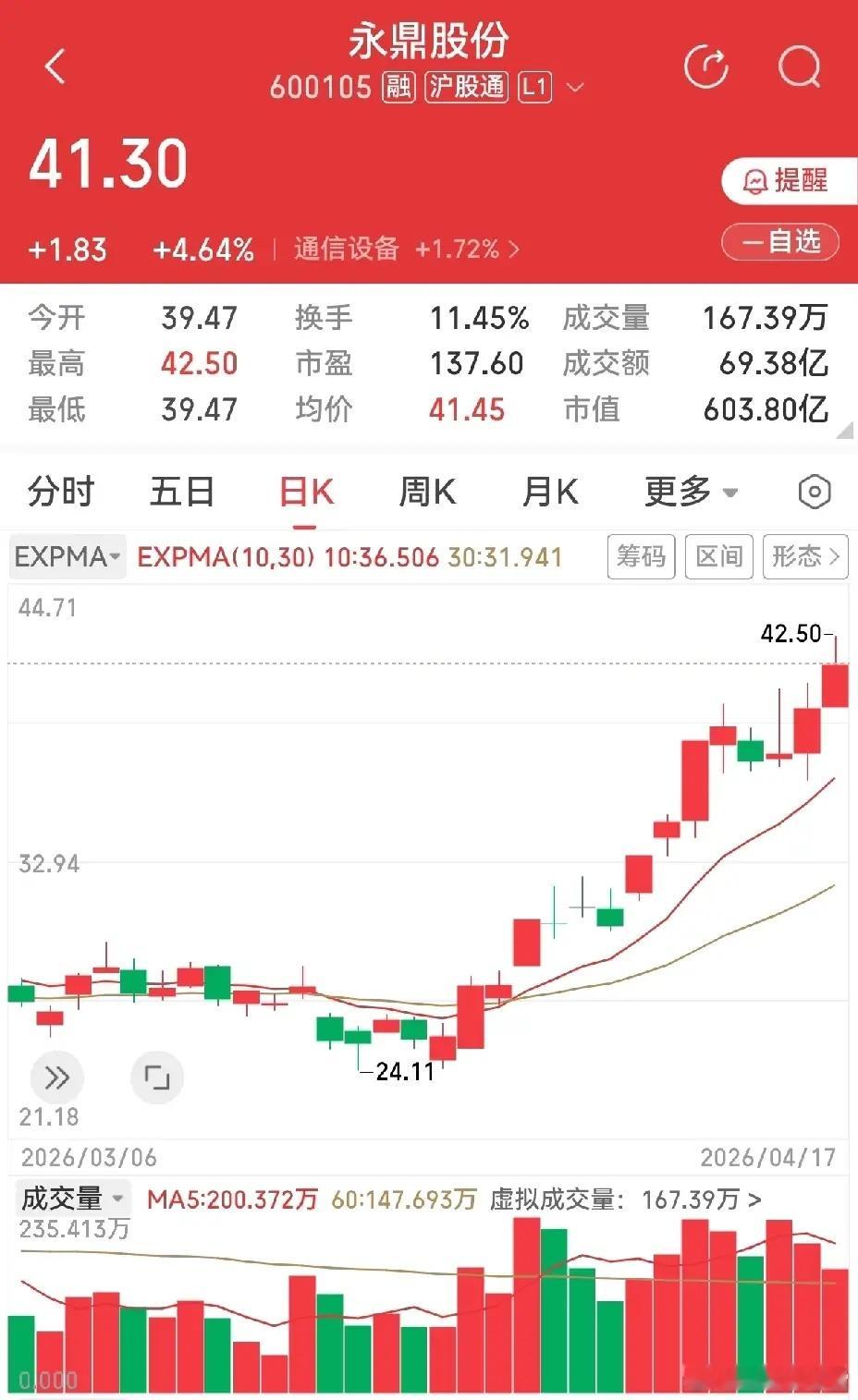
Task: Tap the 筹码 button
Action: pos(641,556)
